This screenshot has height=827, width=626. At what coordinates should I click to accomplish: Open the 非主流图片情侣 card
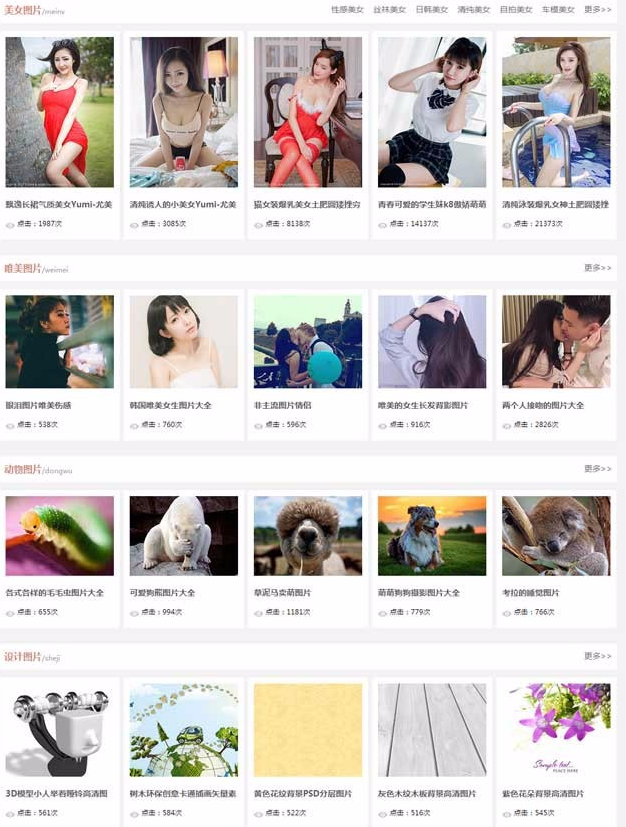[x=307, y=342]
